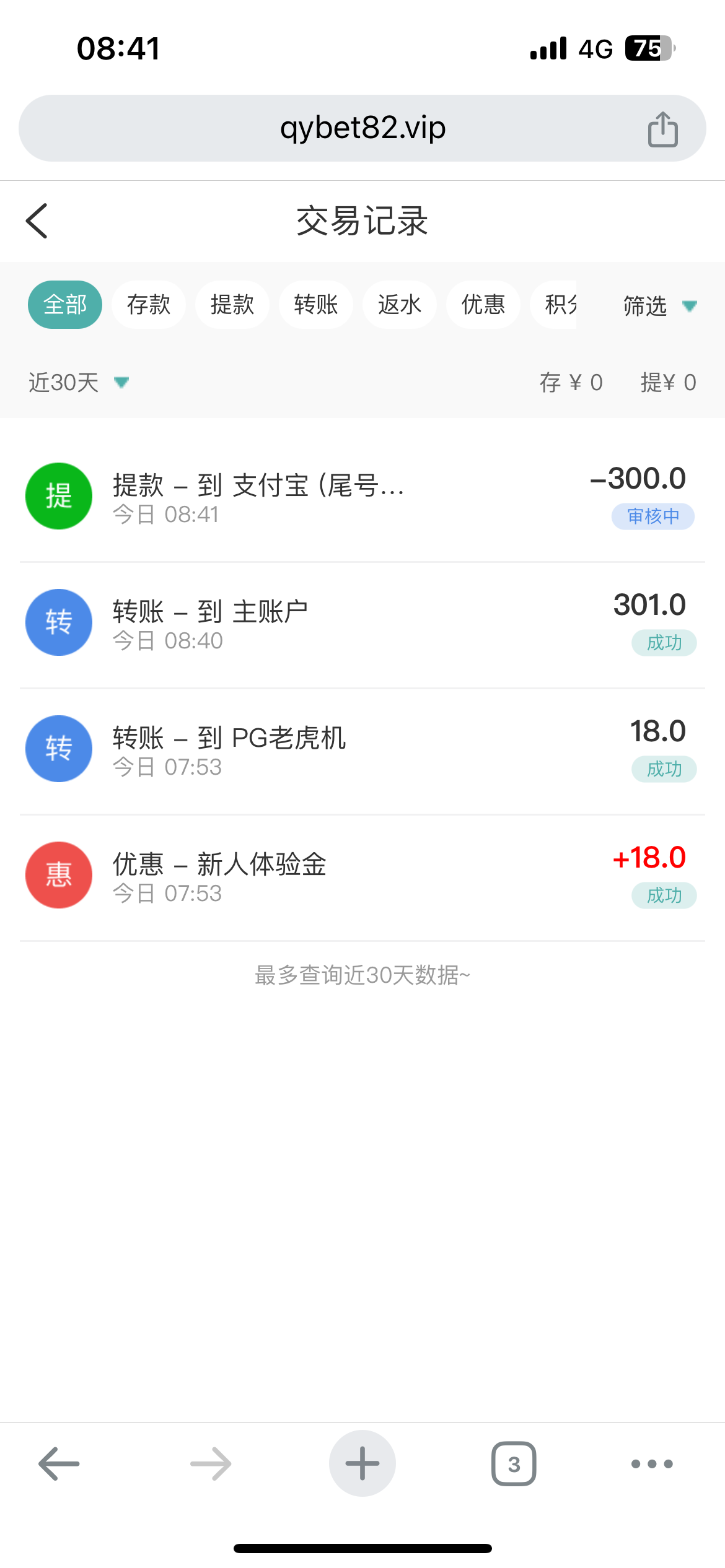Go back from 交易记录 page

pyautogui.click(x=37, y=221)
